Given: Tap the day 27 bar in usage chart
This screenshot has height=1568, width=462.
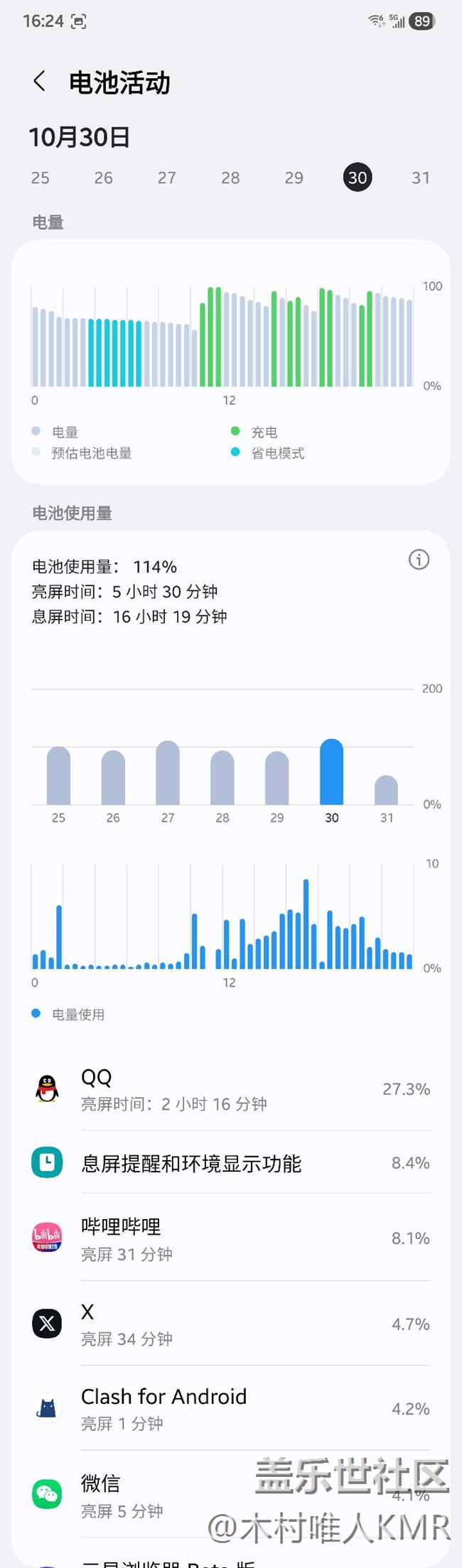Looking at the screenshot, I should click(x=168, y=773).
